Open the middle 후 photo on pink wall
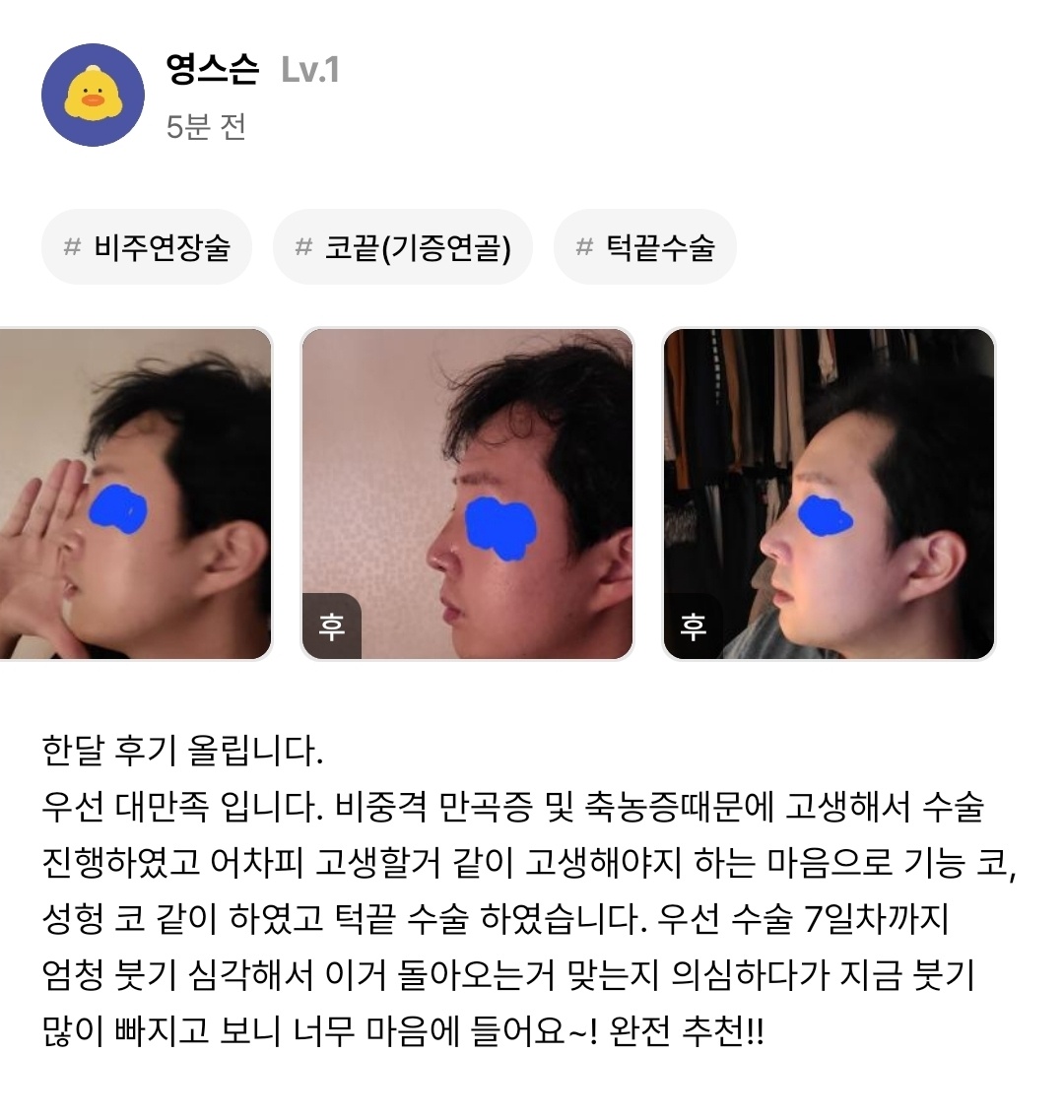Screen dimensions: 1064x1120 467,494
